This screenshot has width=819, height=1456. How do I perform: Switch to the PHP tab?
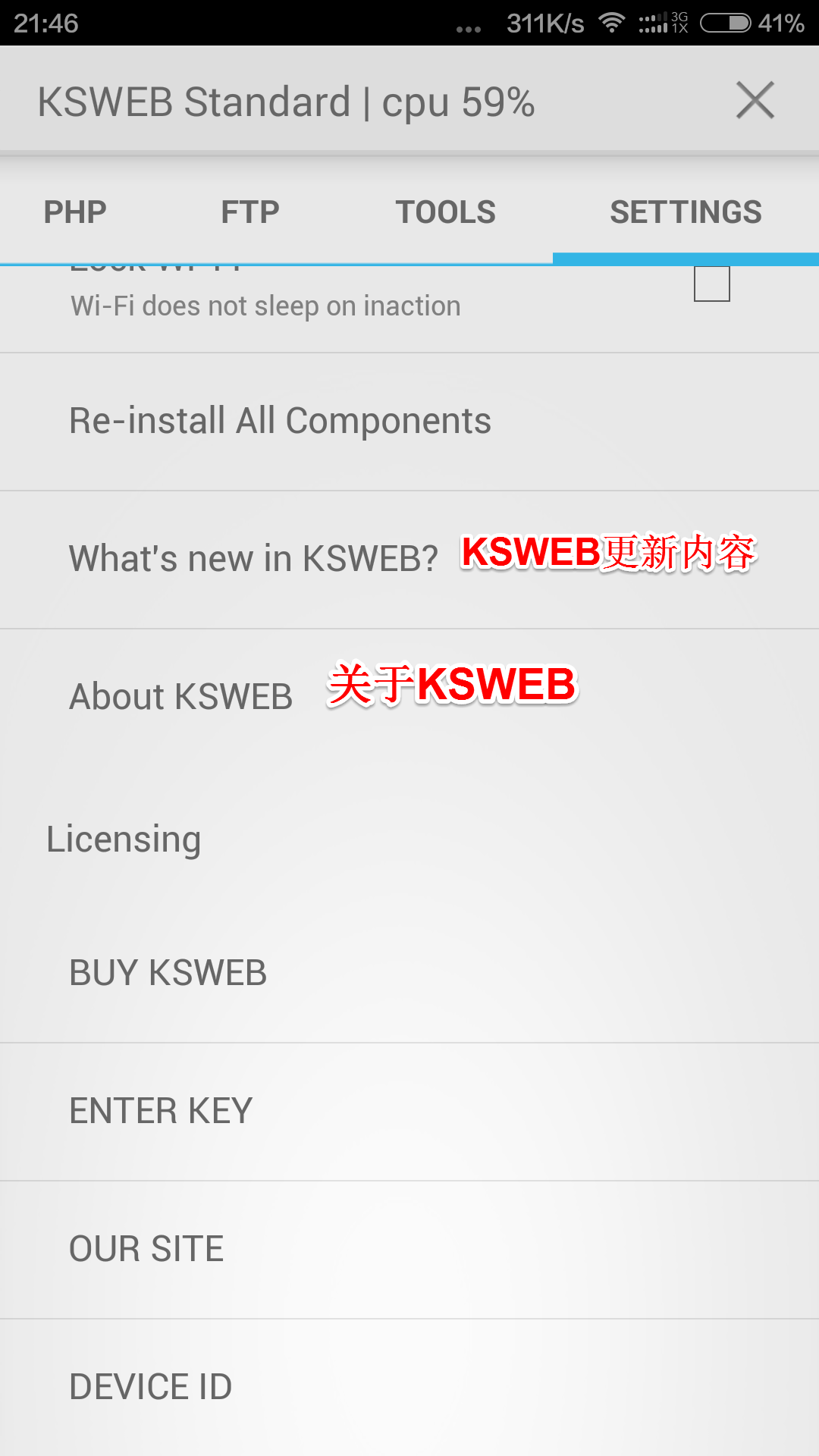[75, 212]
